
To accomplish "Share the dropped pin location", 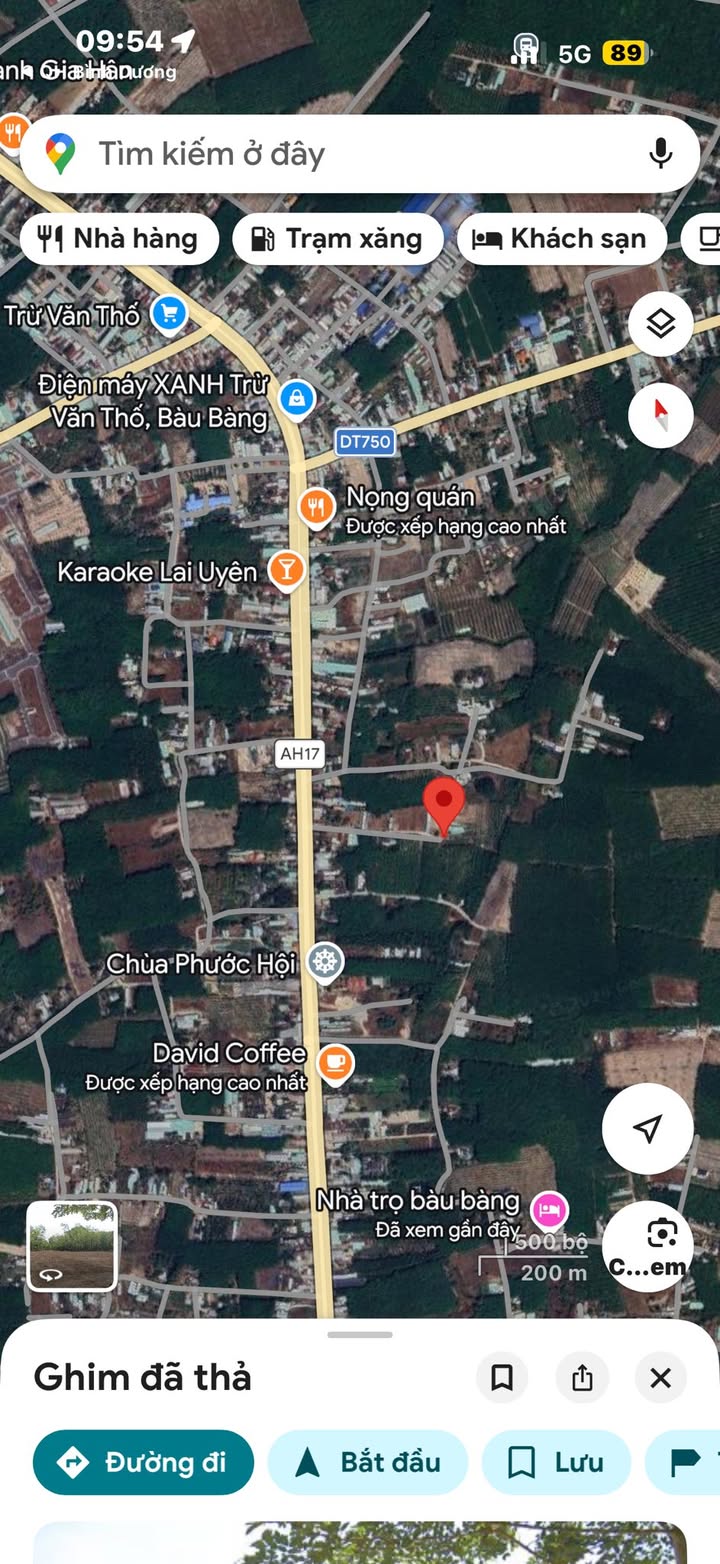I will tap(582, 1378).
